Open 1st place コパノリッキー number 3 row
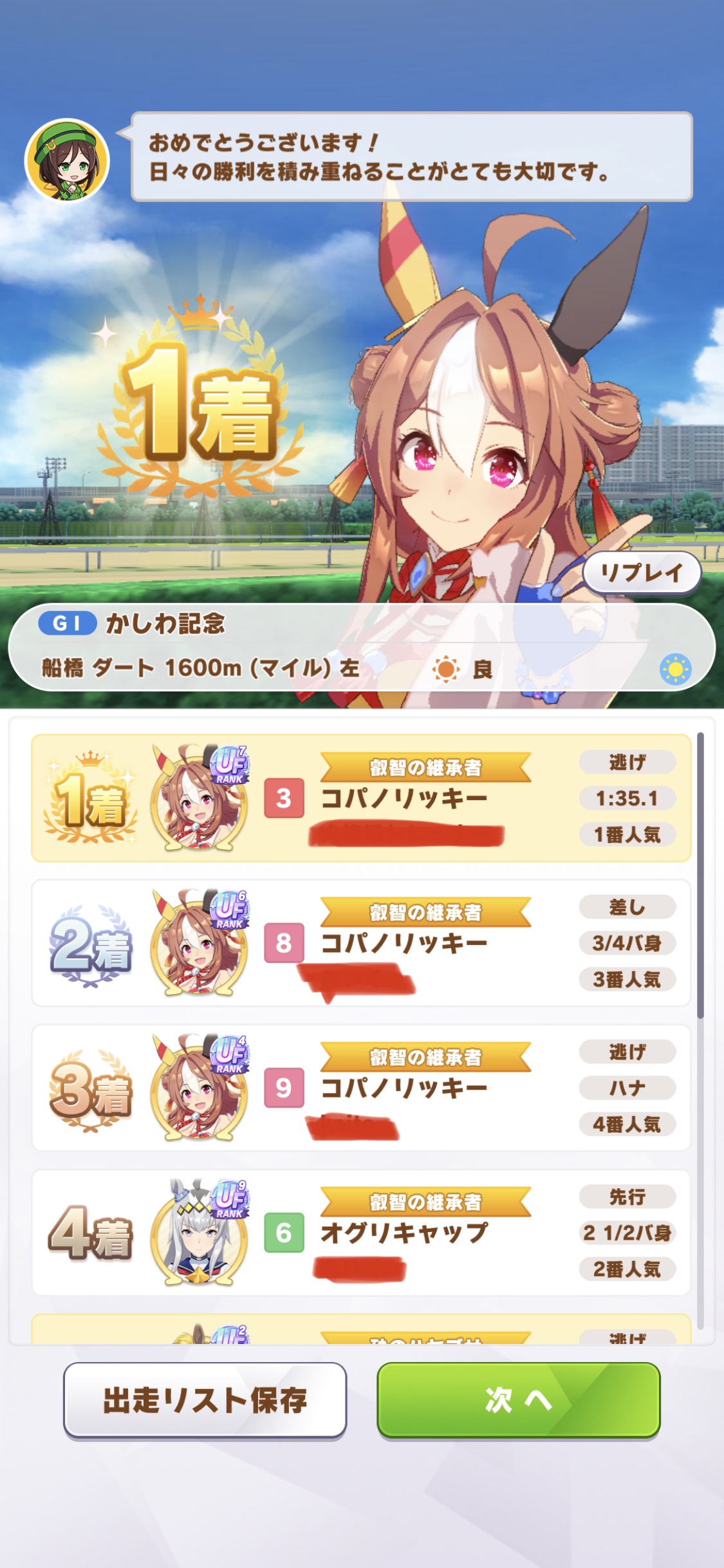Viewport: 724px width, 1568px height. click(360, 798)
